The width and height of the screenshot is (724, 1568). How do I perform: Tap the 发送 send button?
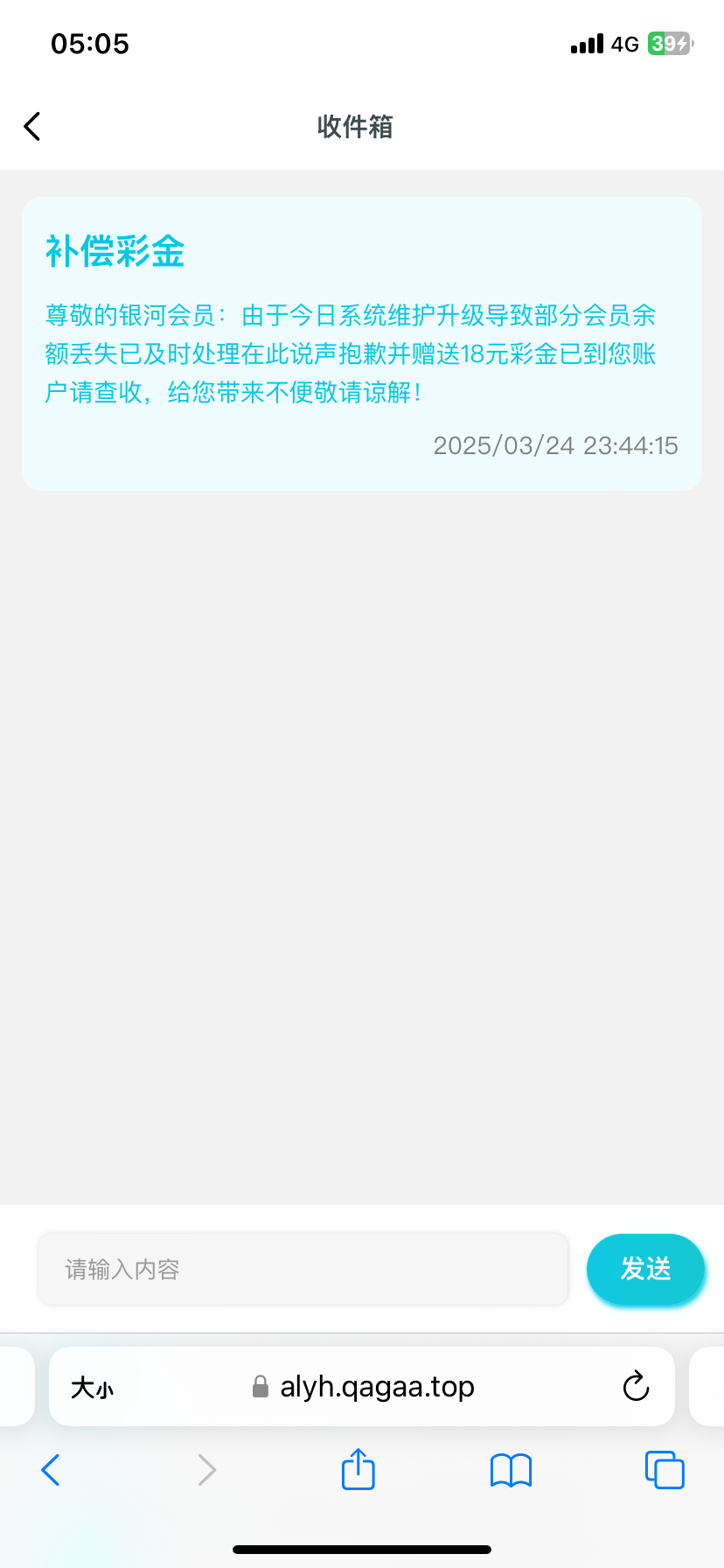[645, 1269]
